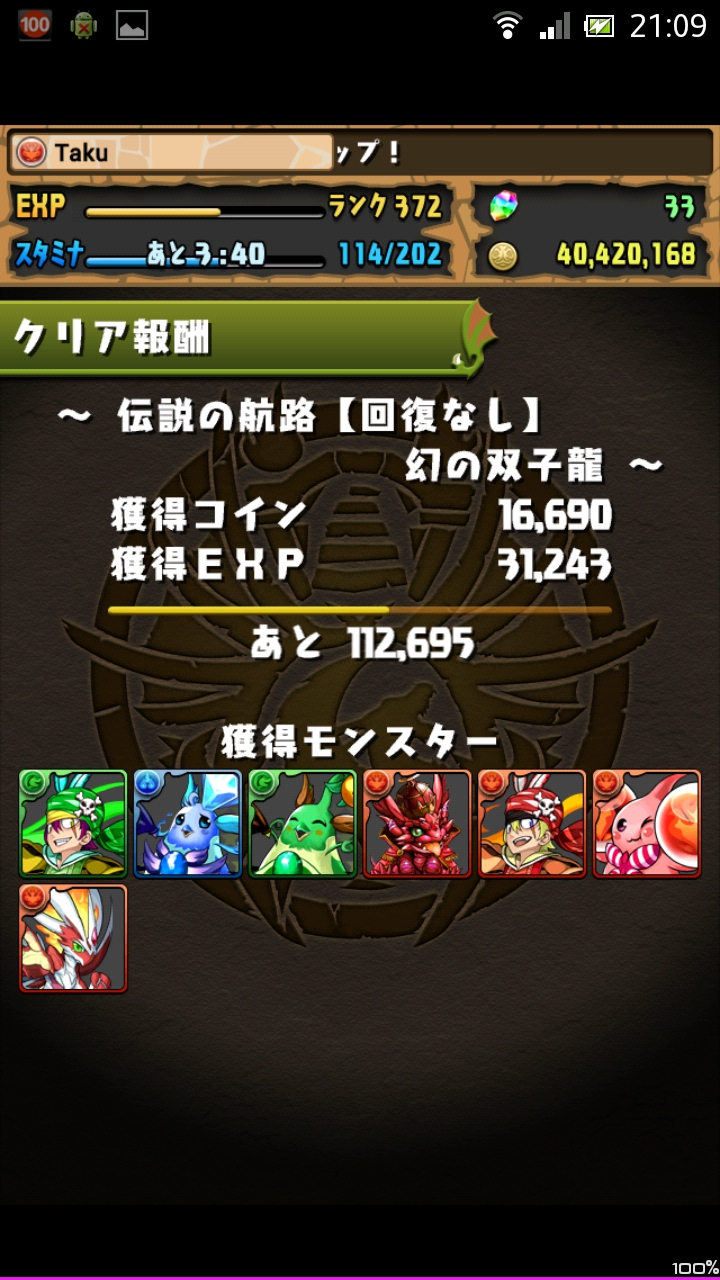Select the red and white dragon tile
This screenshot has width=720, height=1280.
click(x=73, y=938)
